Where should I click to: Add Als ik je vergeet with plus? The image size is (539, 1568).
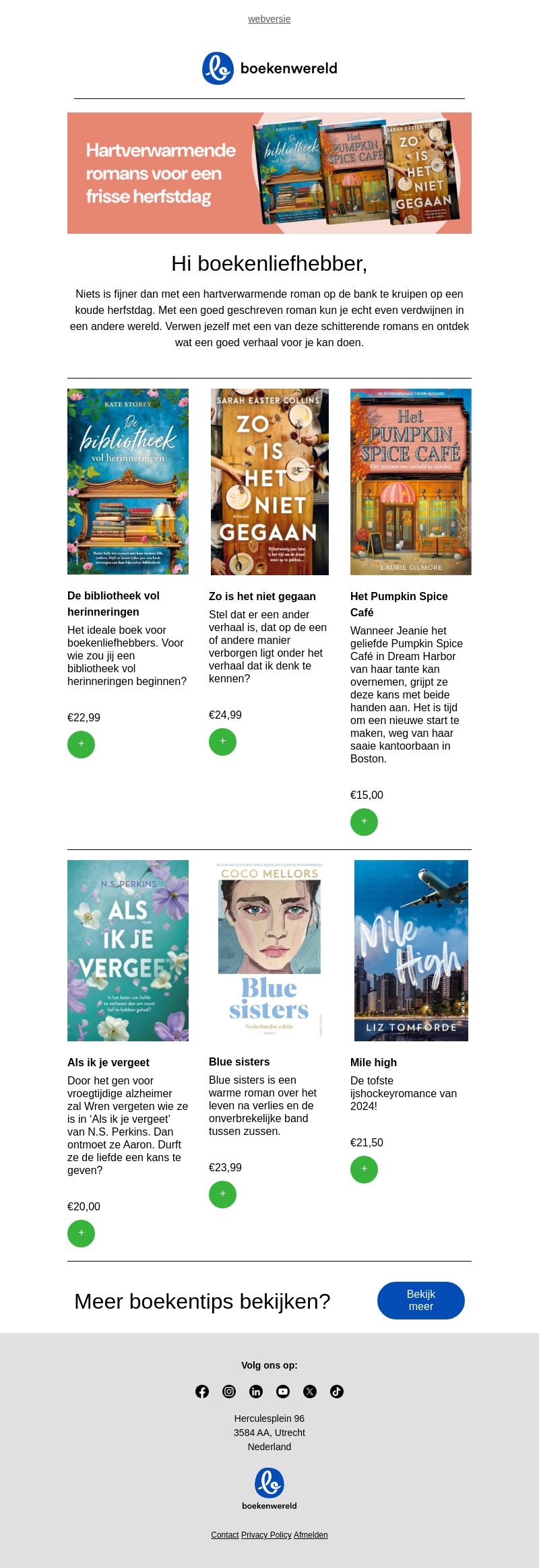coord(81,1233)
